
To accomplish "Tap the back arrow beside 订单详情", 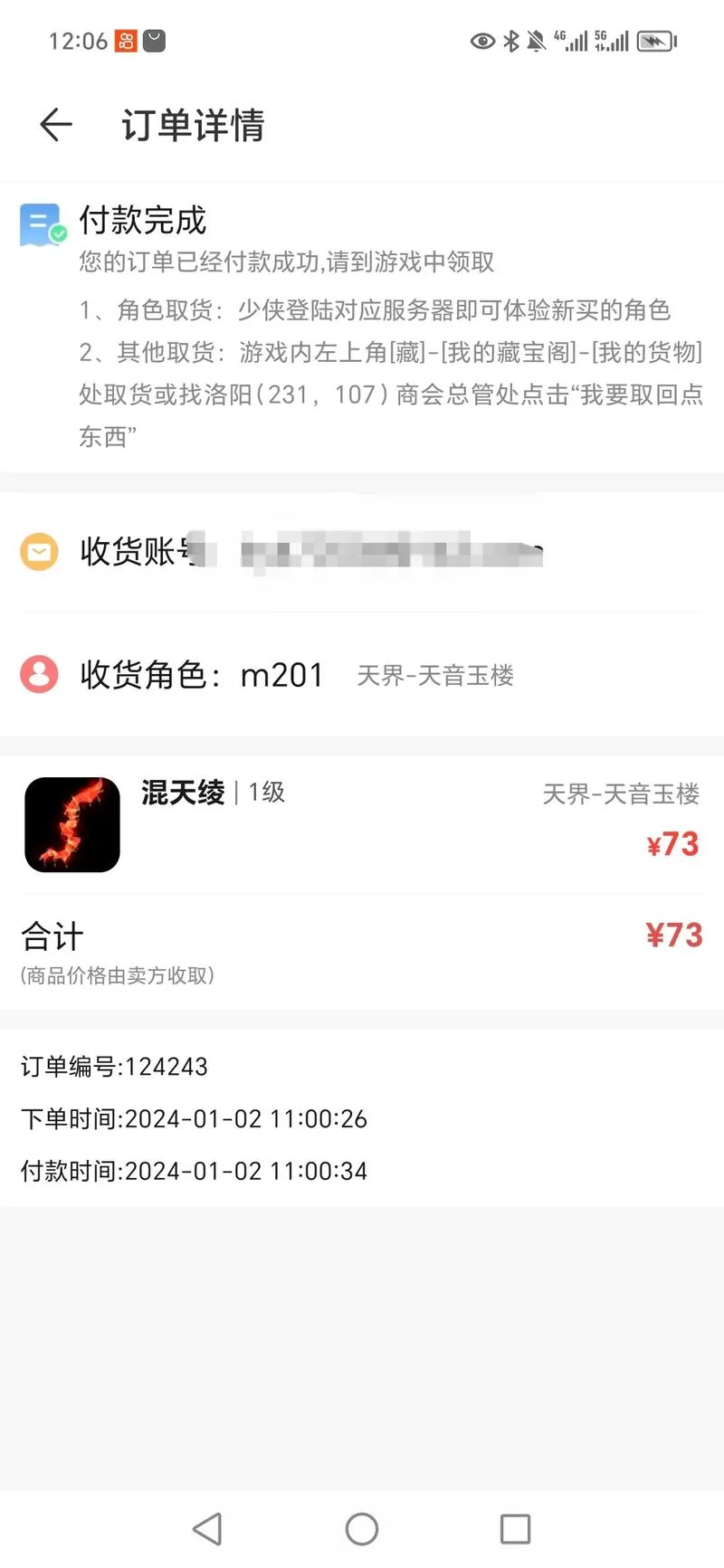I will click(x=54, y=125).
